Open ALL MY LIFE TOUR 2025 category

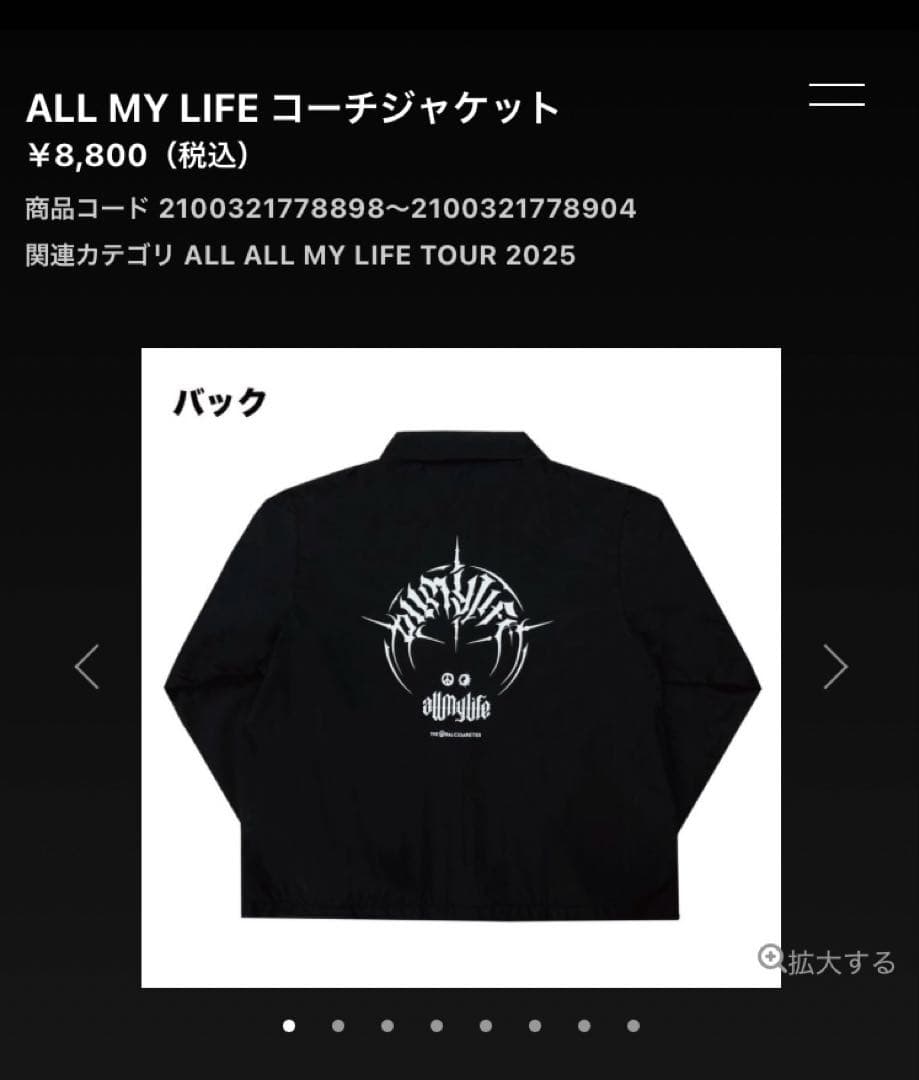(x=380, y=255)
